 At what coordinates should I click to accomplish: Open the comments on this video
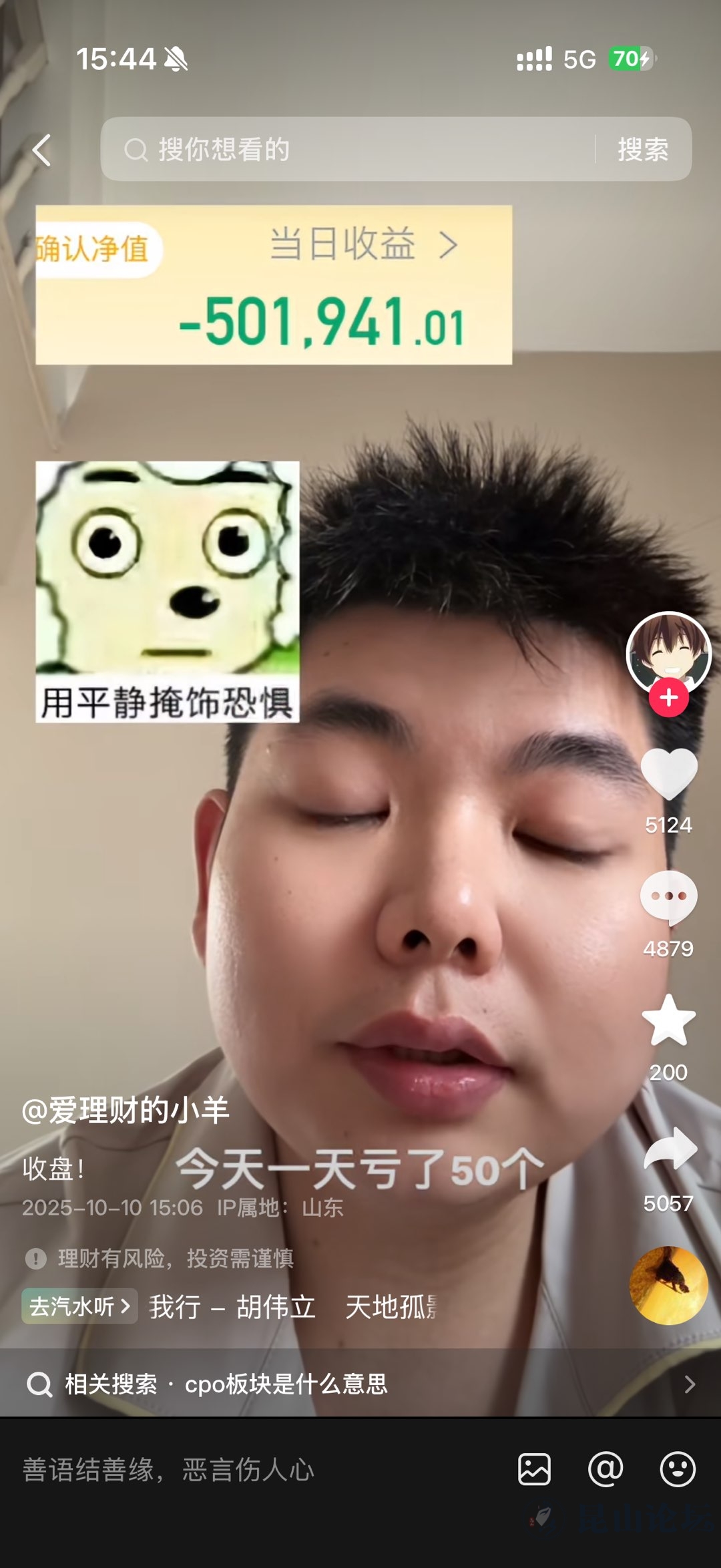tap(668, 898)
